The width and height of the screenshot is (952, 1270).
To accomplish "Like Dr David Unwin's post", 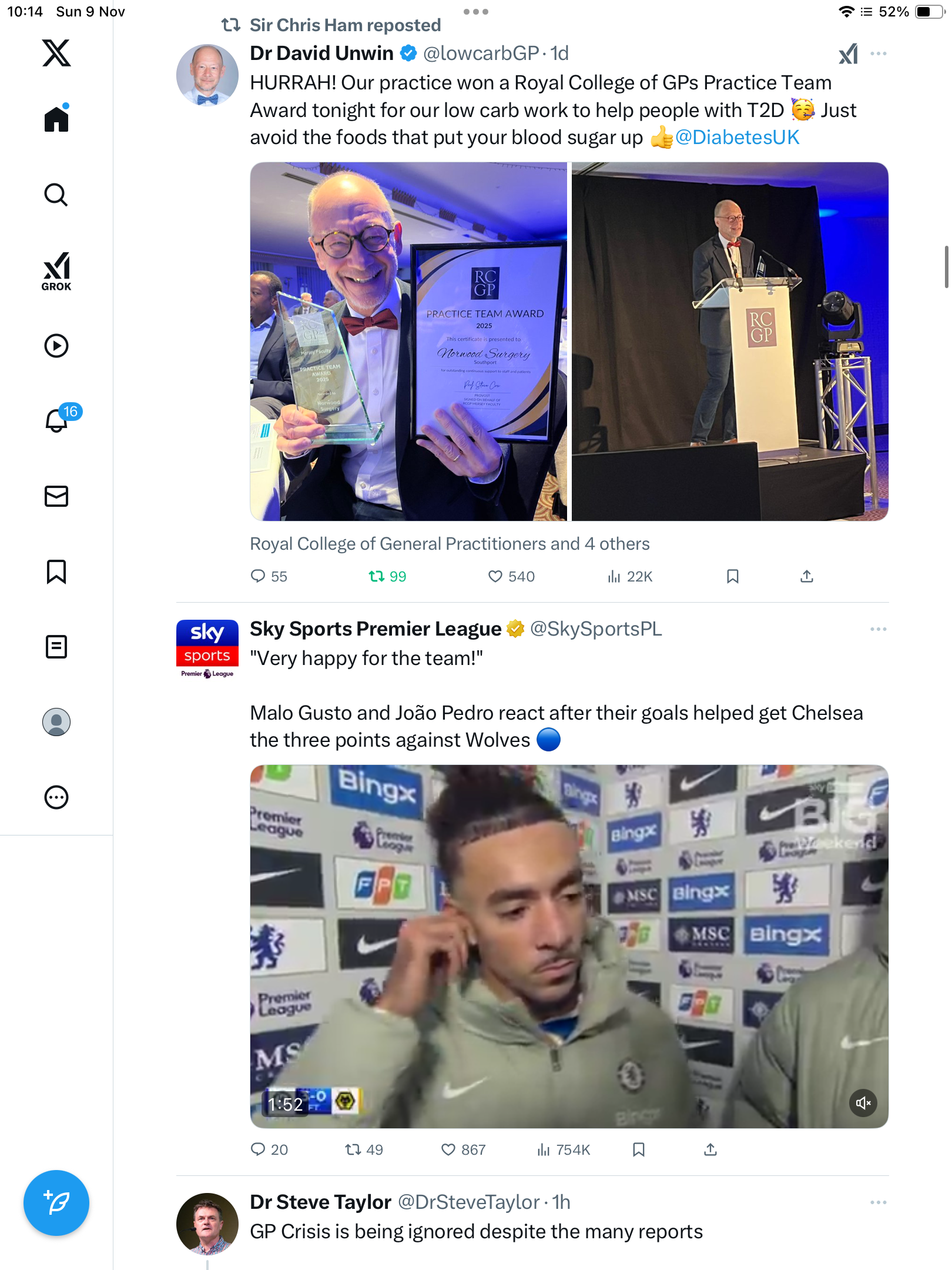I will [495, 576].
